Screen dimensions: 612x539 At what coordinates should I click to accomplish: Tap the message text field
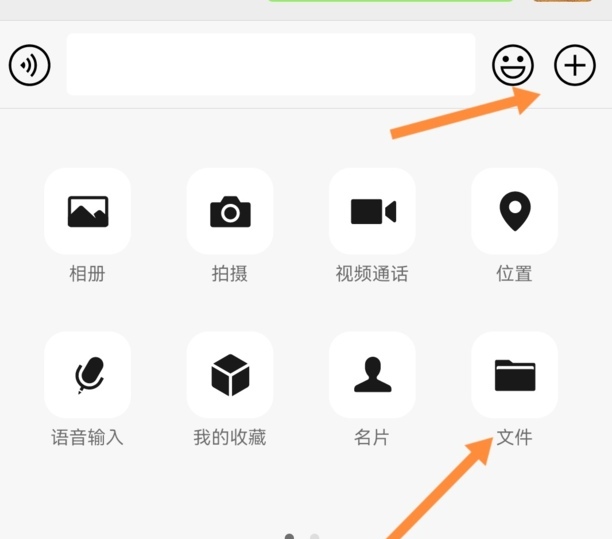(270, 65)
